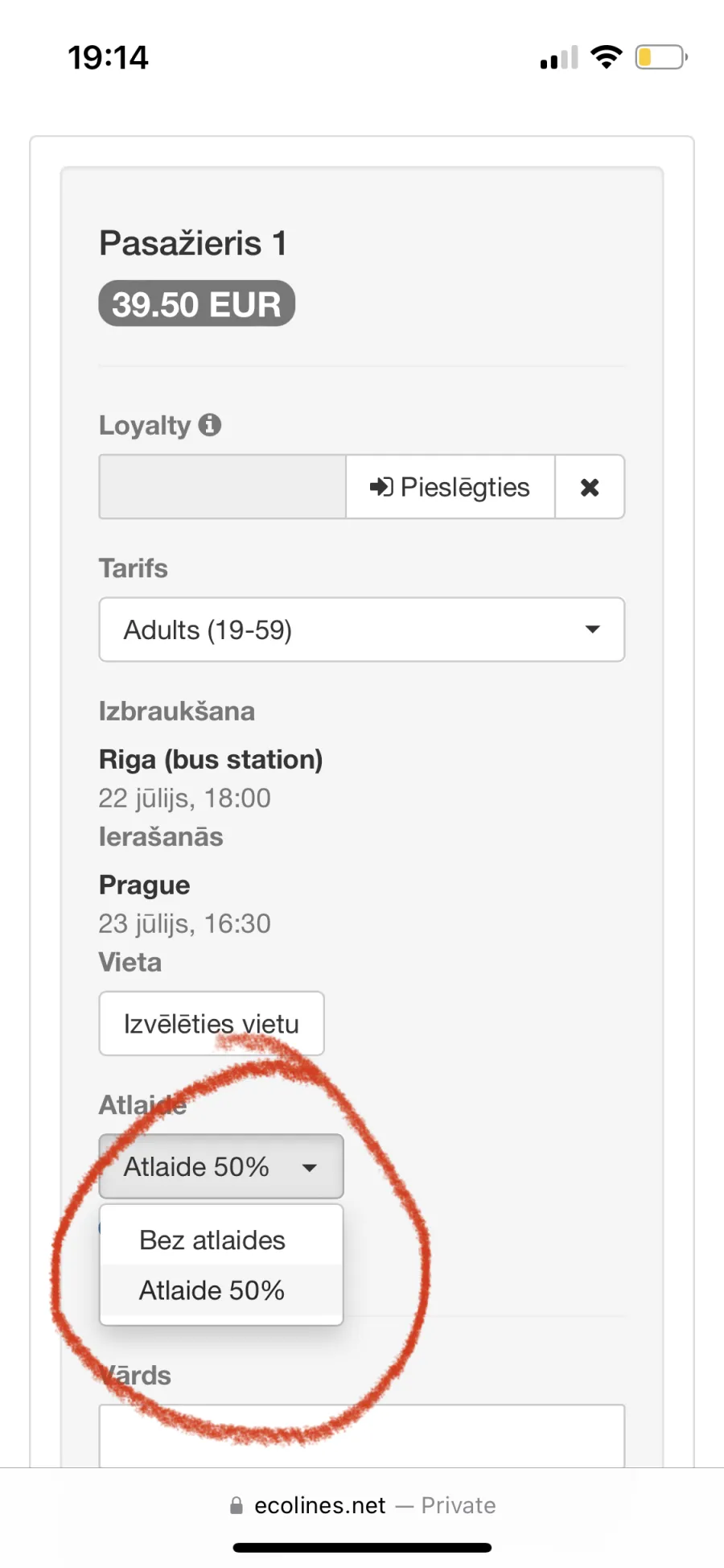Expand the Tarifs Adults (19-59) dropdown

pyautogui.click(x=362, y=629)
